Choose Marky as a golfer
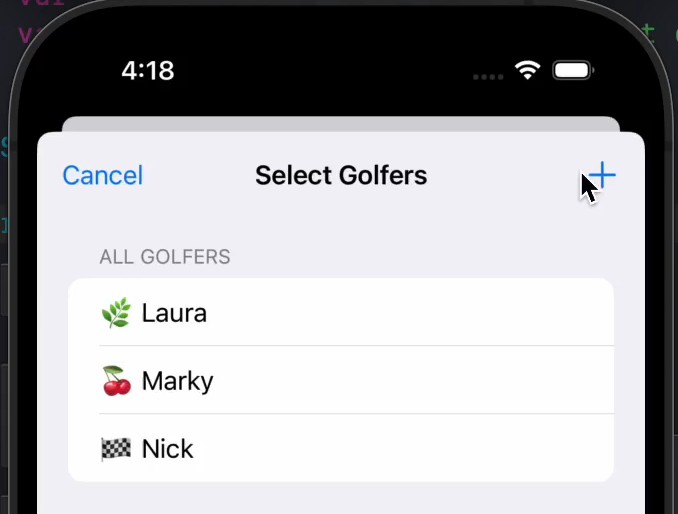 (340, 381)
